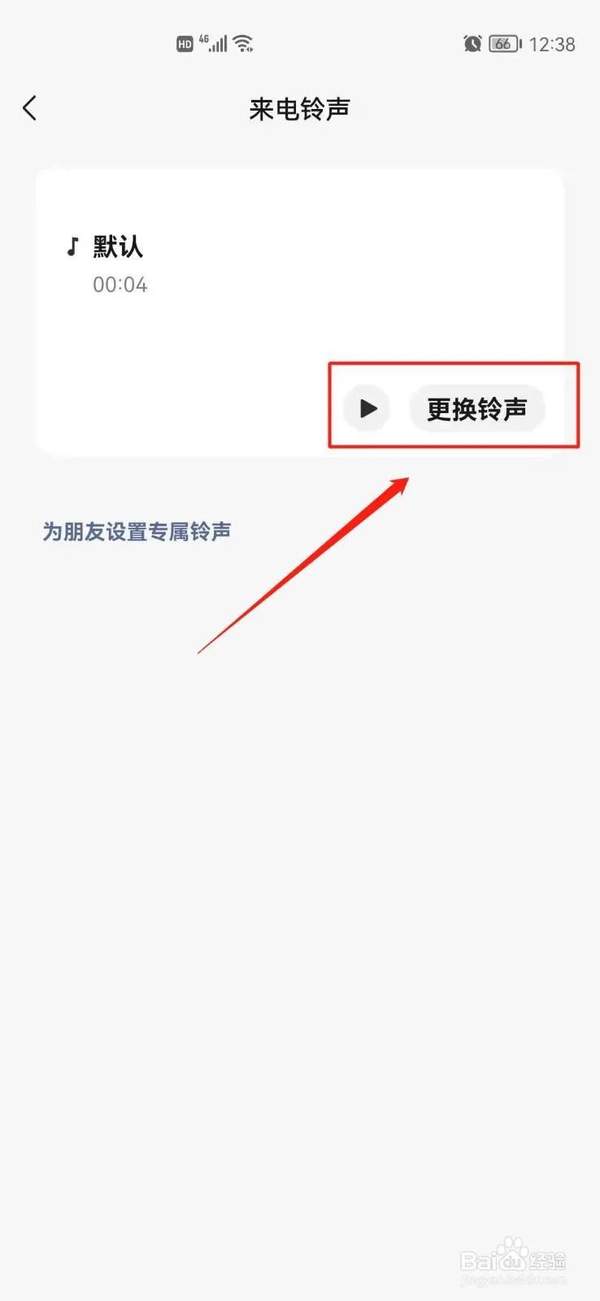Play the default ringtone preview
Image resolution: width=600 pixels, height=1301 pixels.
point(367,408)
